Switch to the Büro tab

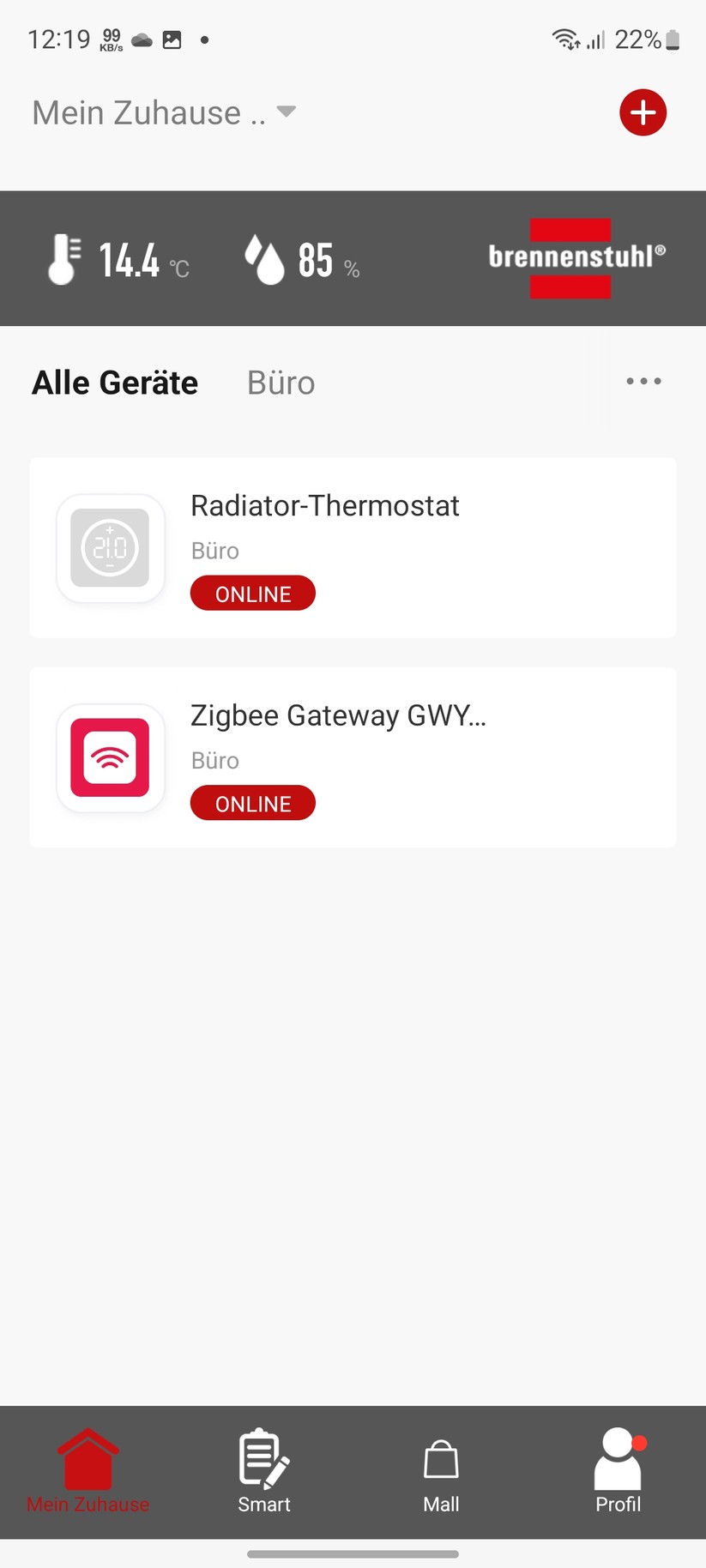[x=281, y=383]
